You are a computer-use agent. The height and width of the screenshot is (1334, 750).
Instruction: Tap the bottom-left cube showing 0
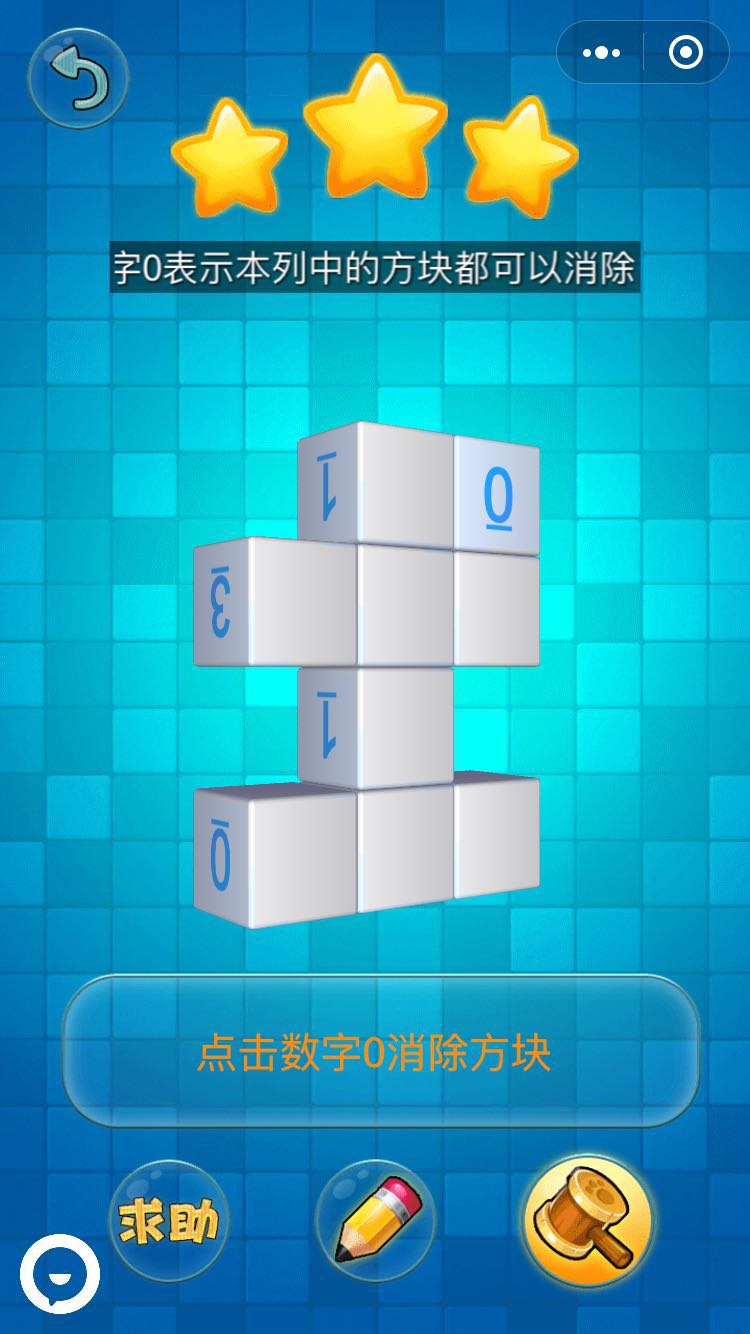pyautogui.click(x=221, y=857)
